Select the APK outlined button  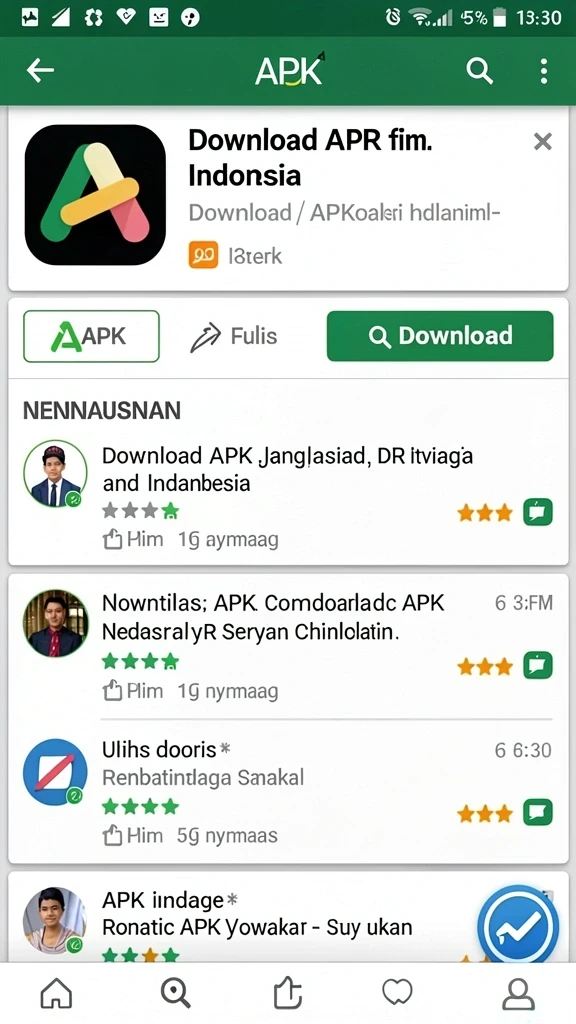click(91, 336)
